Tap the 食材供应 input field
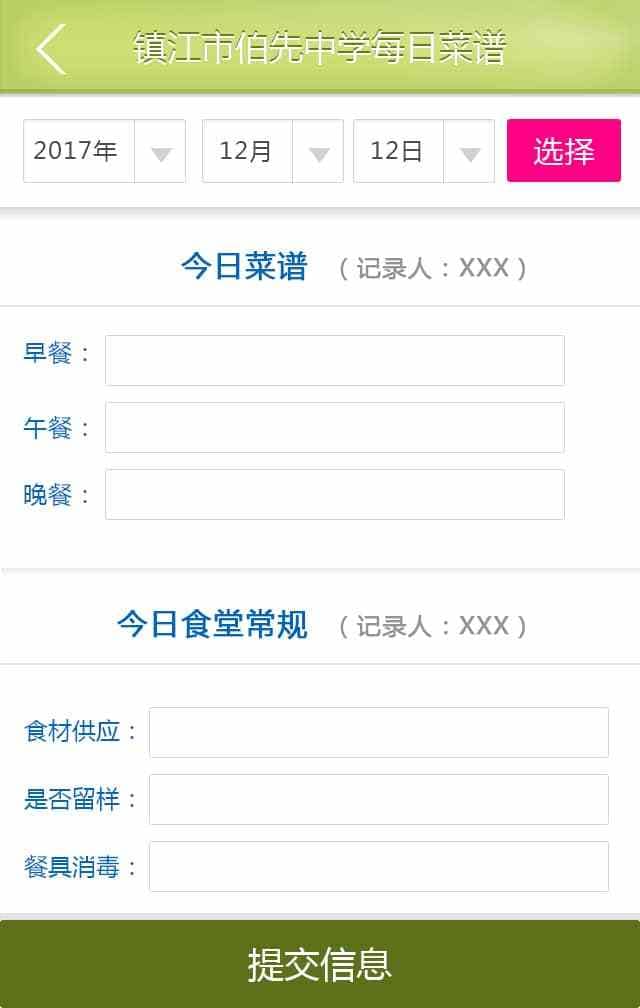 [x=378, y=732]
